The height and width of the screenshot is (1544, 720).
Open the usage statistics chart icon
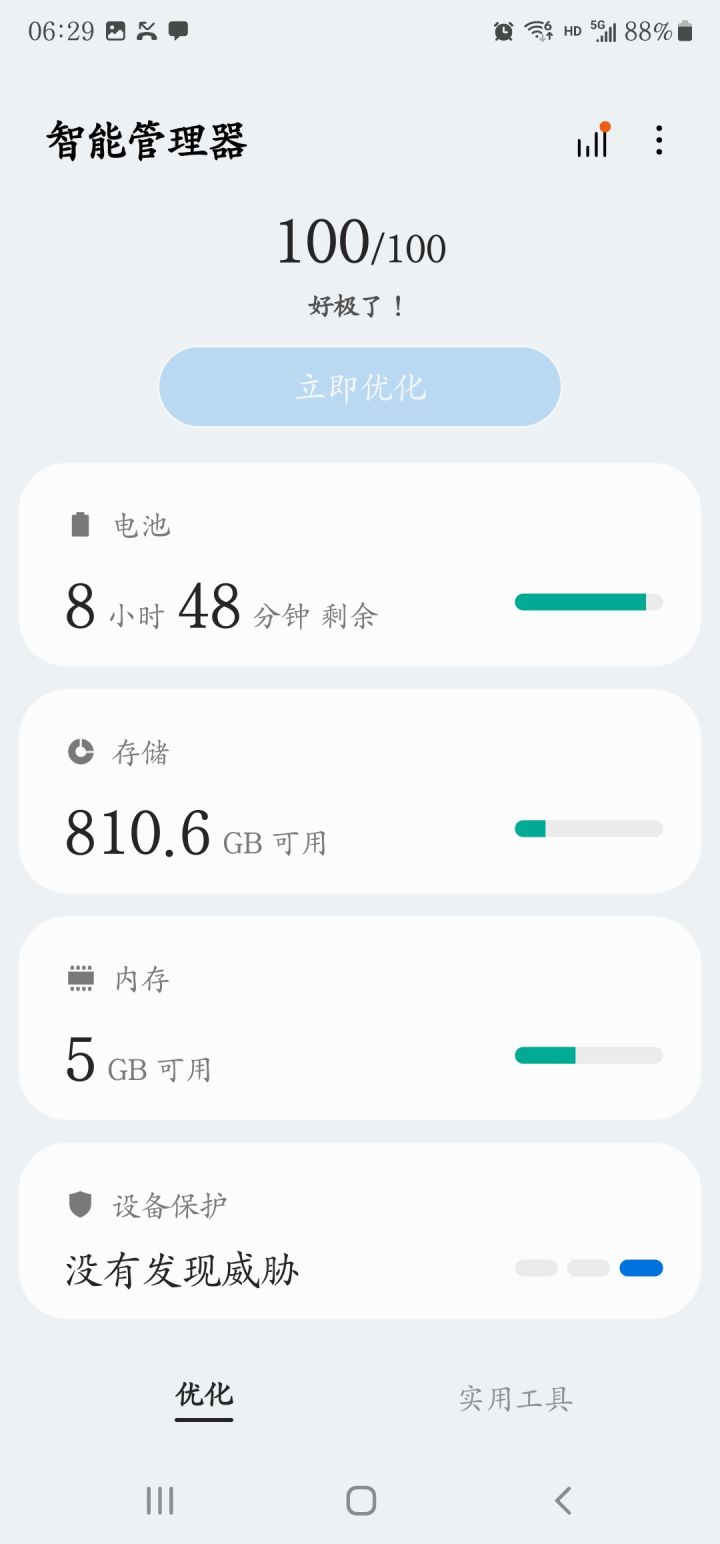coord(592,141)
